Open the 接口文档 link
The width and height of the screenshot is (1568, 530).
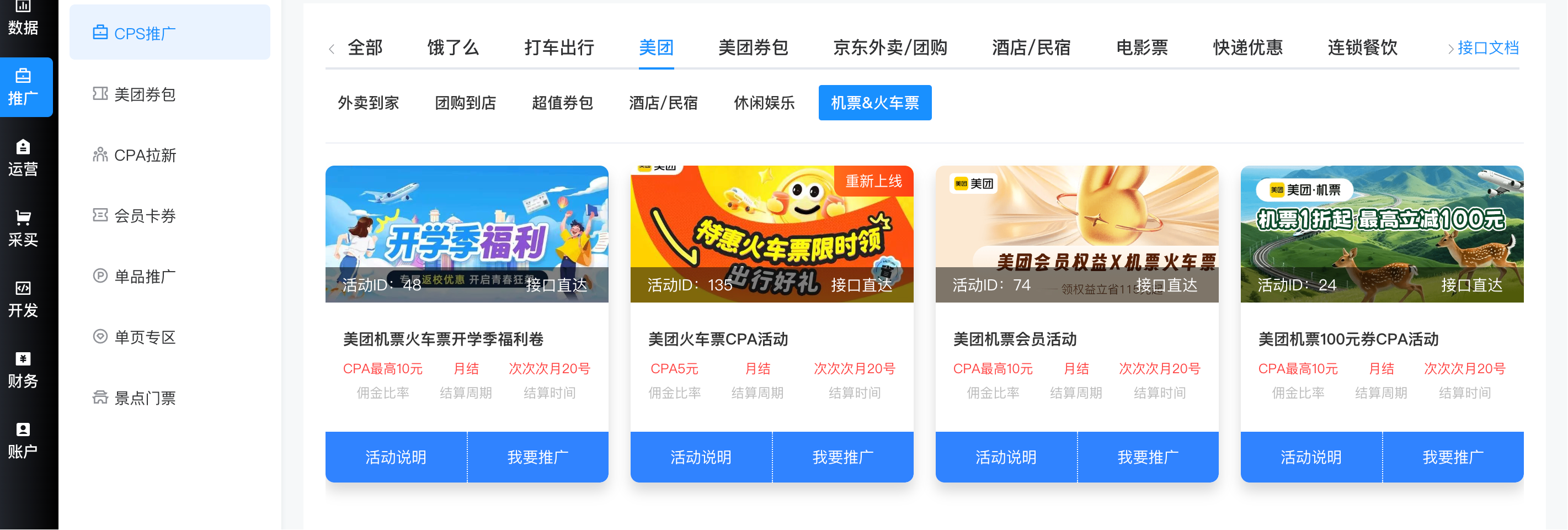point(1487,47)
